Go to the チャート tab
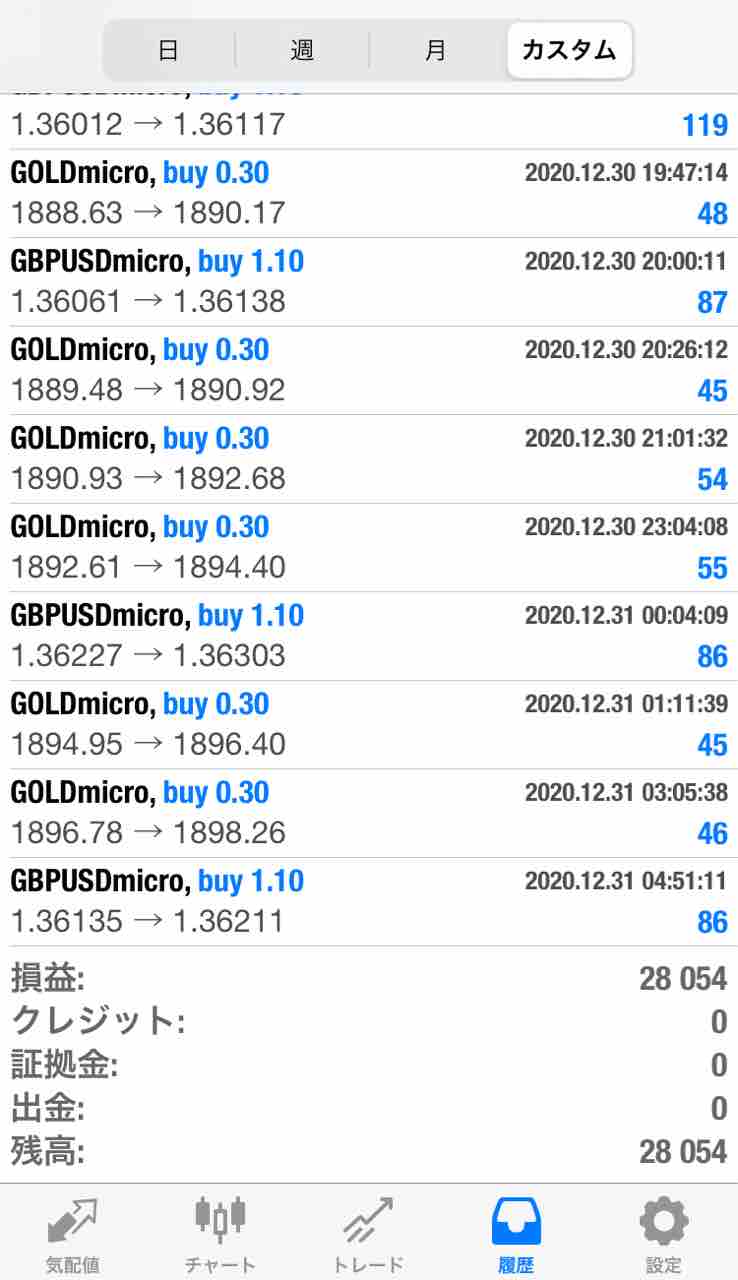 pyautogui.click(x=220, y=1236)
